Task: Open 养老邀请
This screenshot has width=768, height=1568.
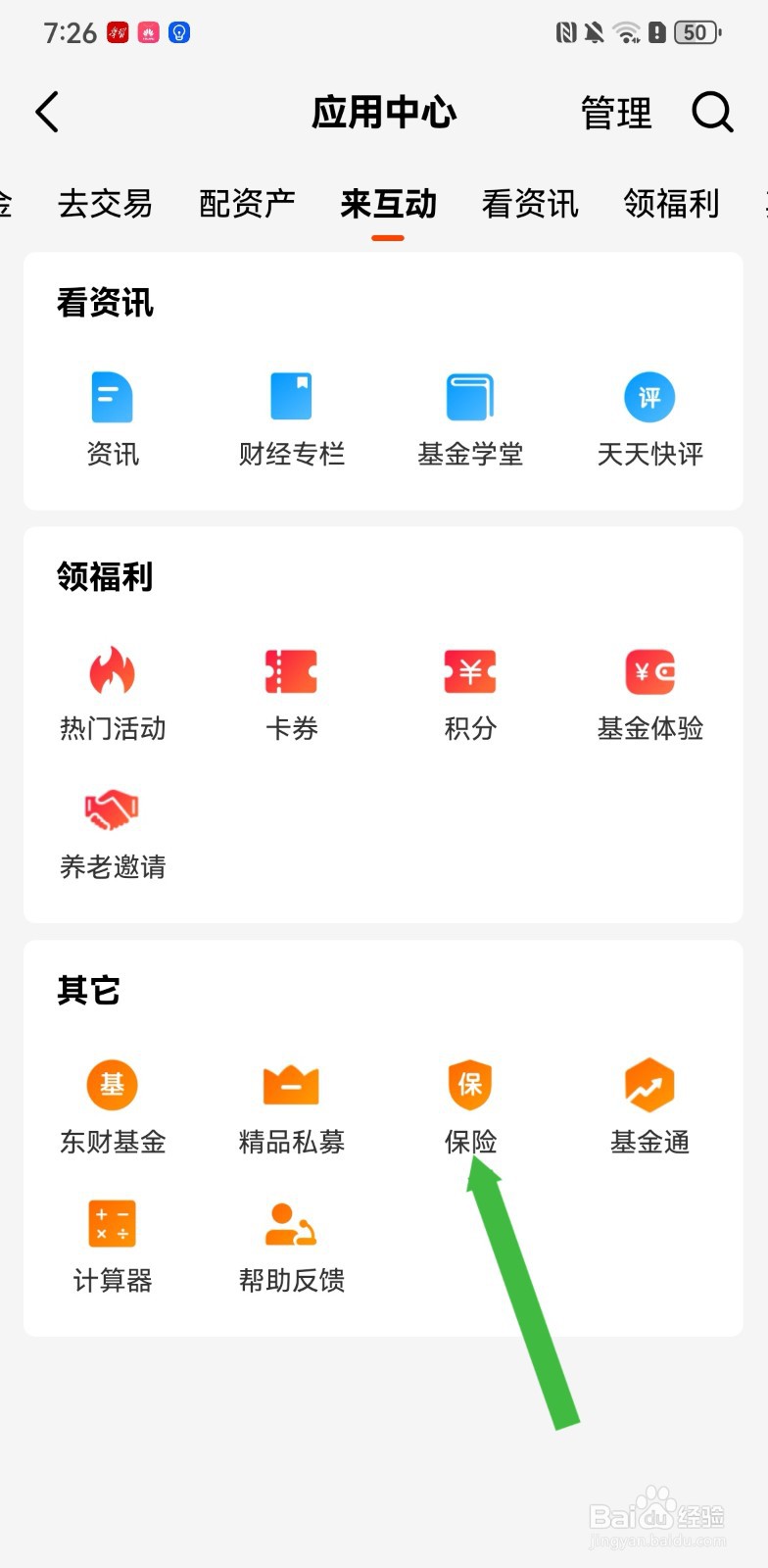Action: point(113,833)
